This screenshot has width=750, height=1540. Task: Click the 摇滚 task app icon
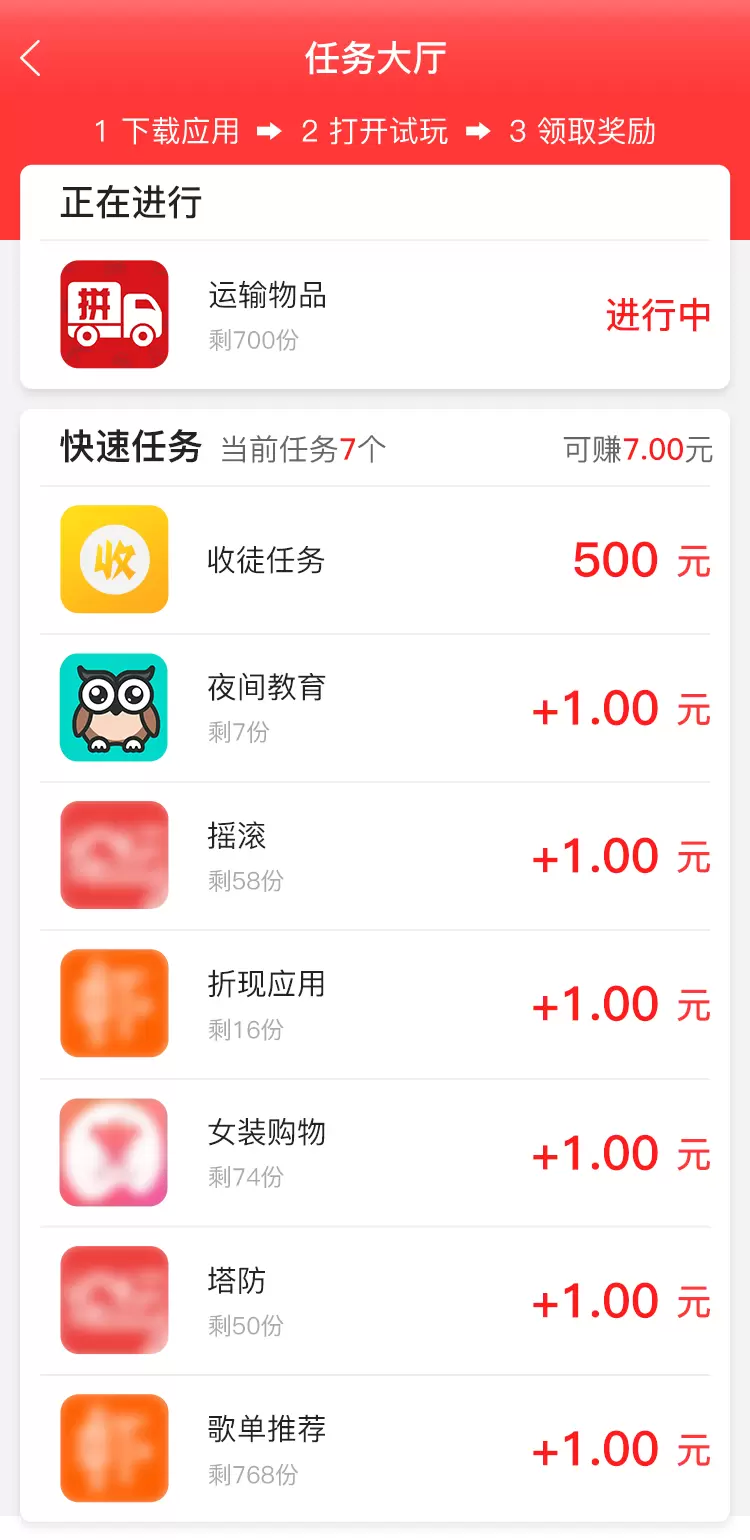(x=113, y=855)
